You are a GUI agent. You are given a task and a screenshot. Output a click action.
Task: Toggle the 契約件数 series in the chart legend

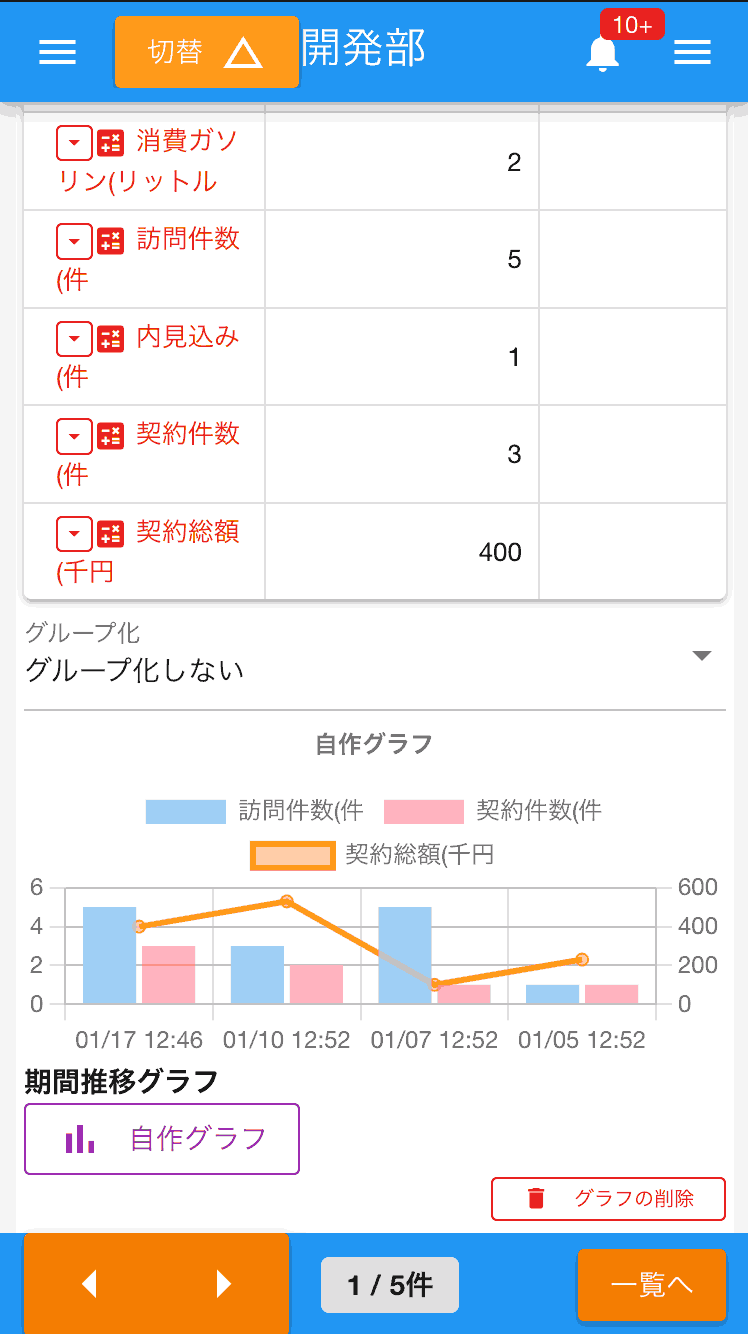click(x=424, y=811)
